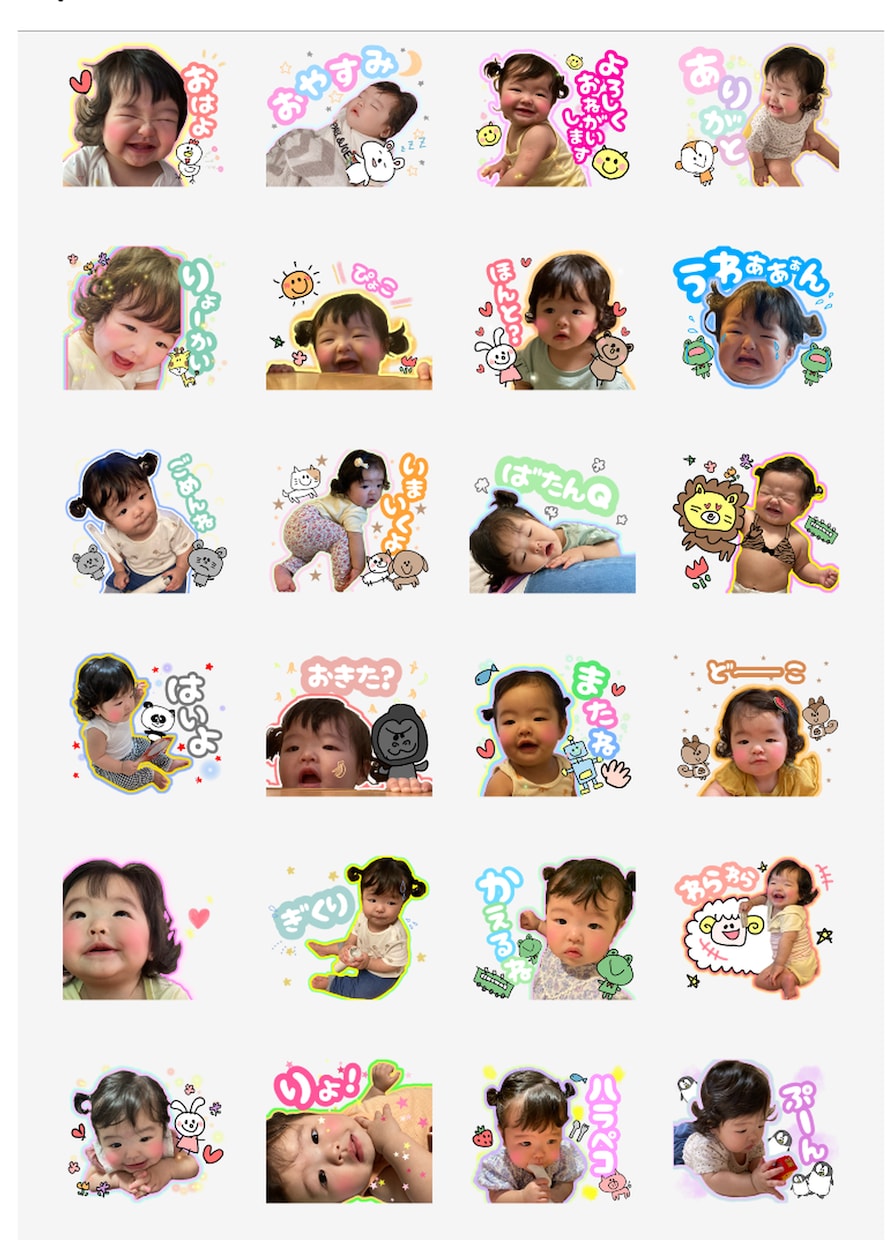
Task: Tap the かえるね frog sticker
Action: coord(552,928)
